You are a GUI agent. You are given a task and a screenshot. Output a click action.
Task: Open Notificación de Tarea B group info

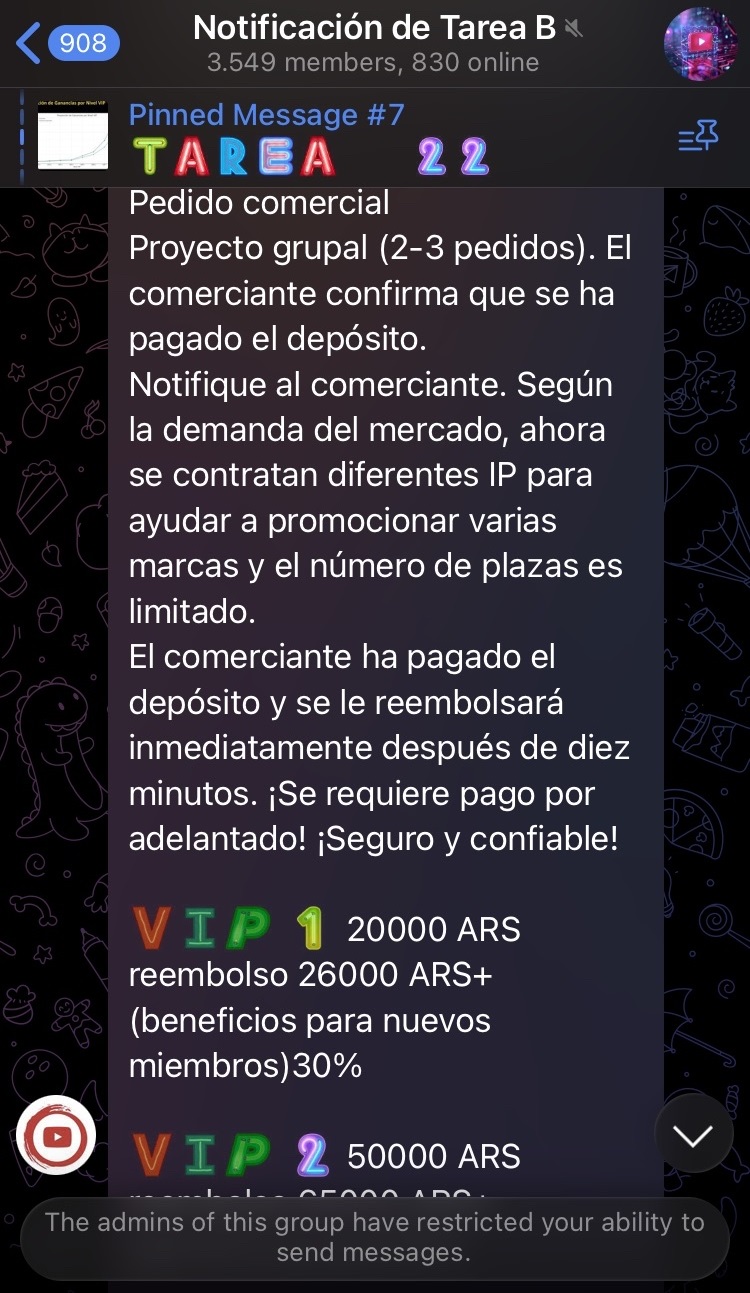click(x=374, y=44)
